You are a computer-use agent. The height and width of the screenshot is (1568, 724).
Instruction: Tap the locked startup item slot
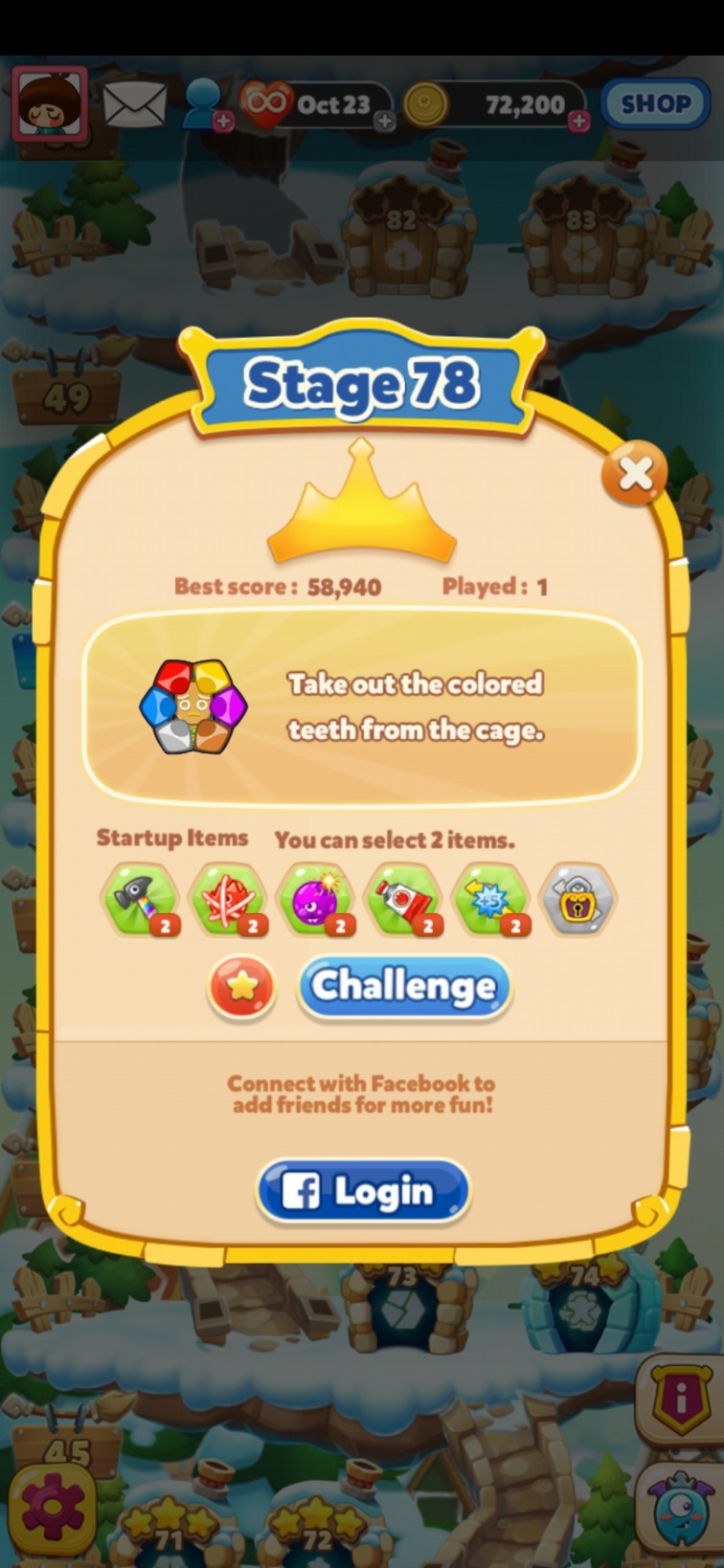(578, 899)
